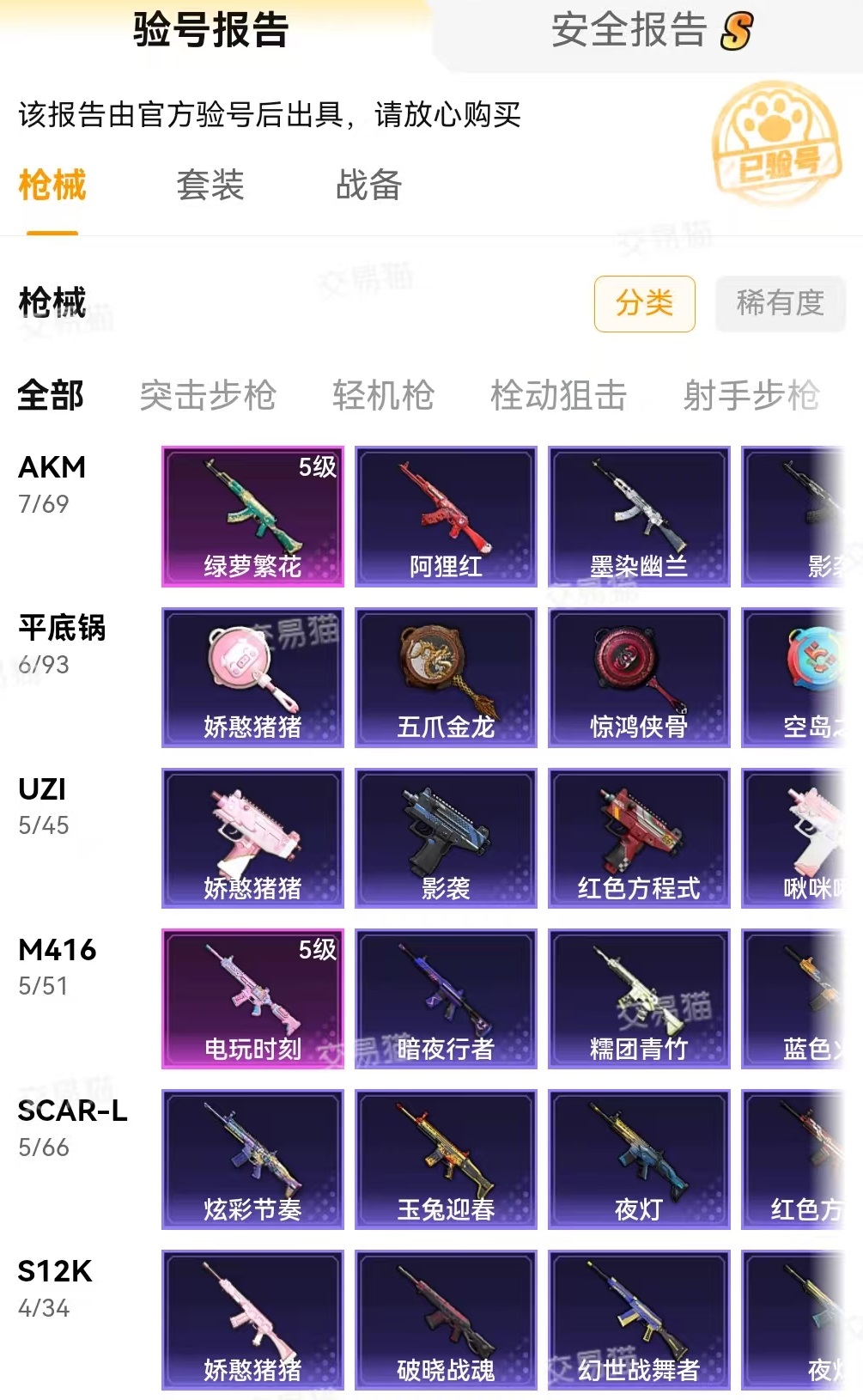Show 射手步枪 weapons
Screen dimensions: 863x1400
tap(751, 395)
